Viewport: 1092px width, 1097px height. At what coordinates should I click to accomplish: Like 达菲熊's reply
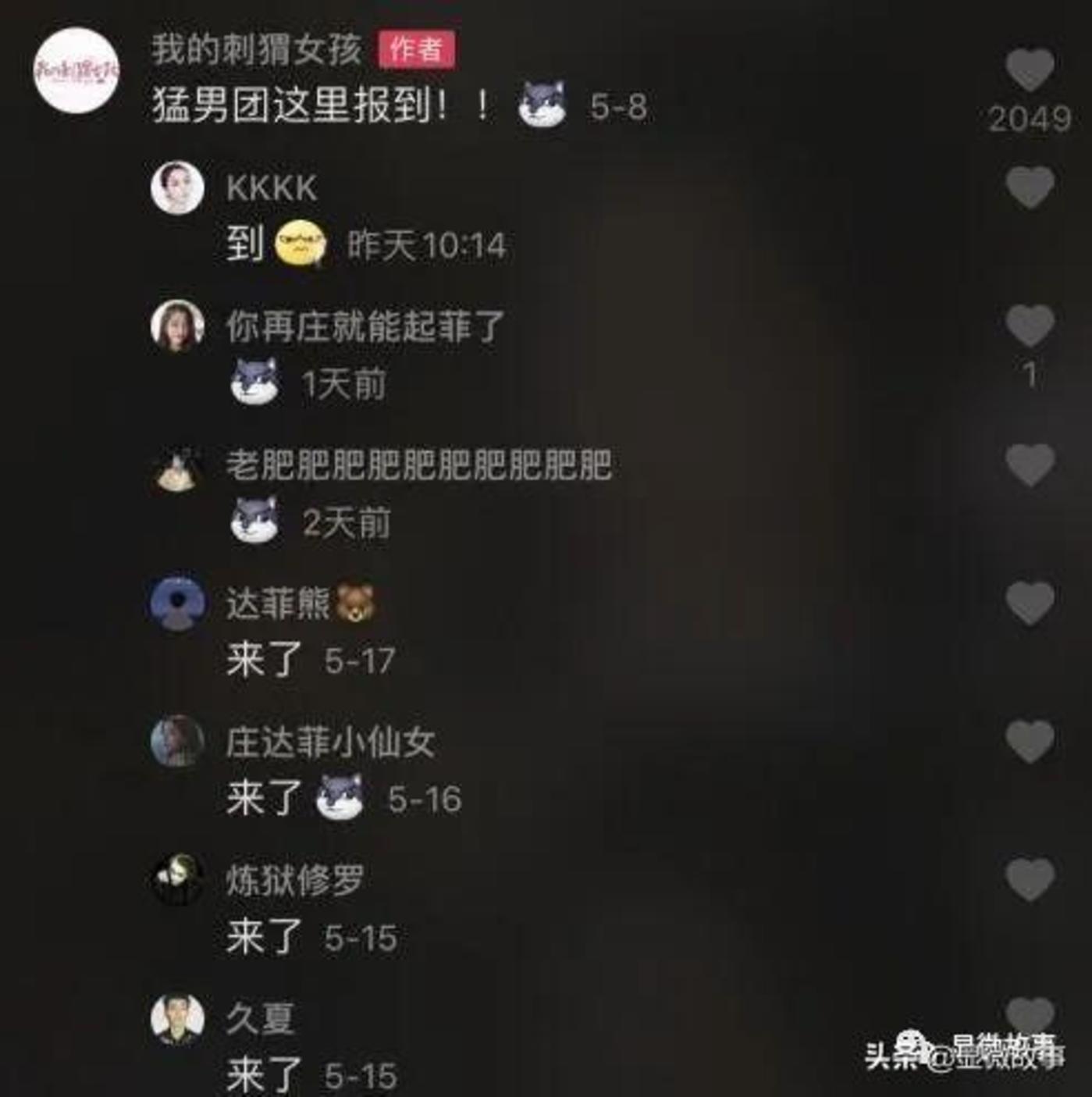click(x=1030, y=603)
